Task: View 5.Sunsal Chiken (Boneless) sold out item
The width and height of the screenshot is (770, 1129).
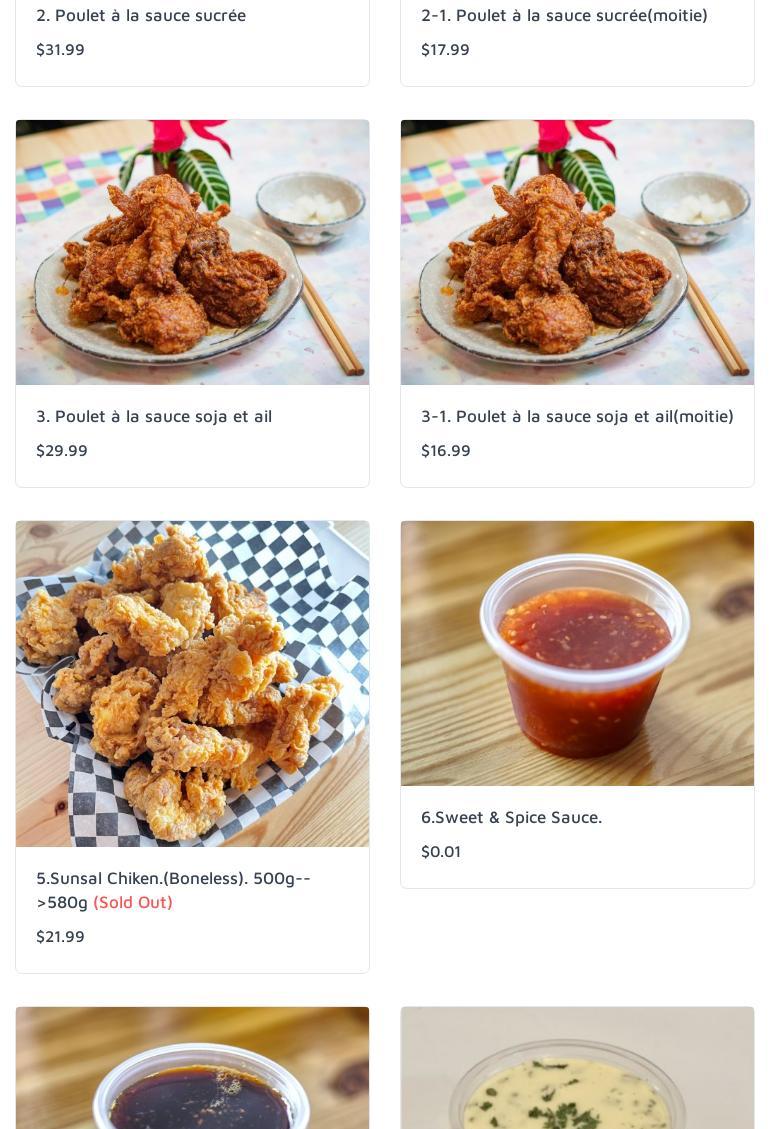Action: 192,745
